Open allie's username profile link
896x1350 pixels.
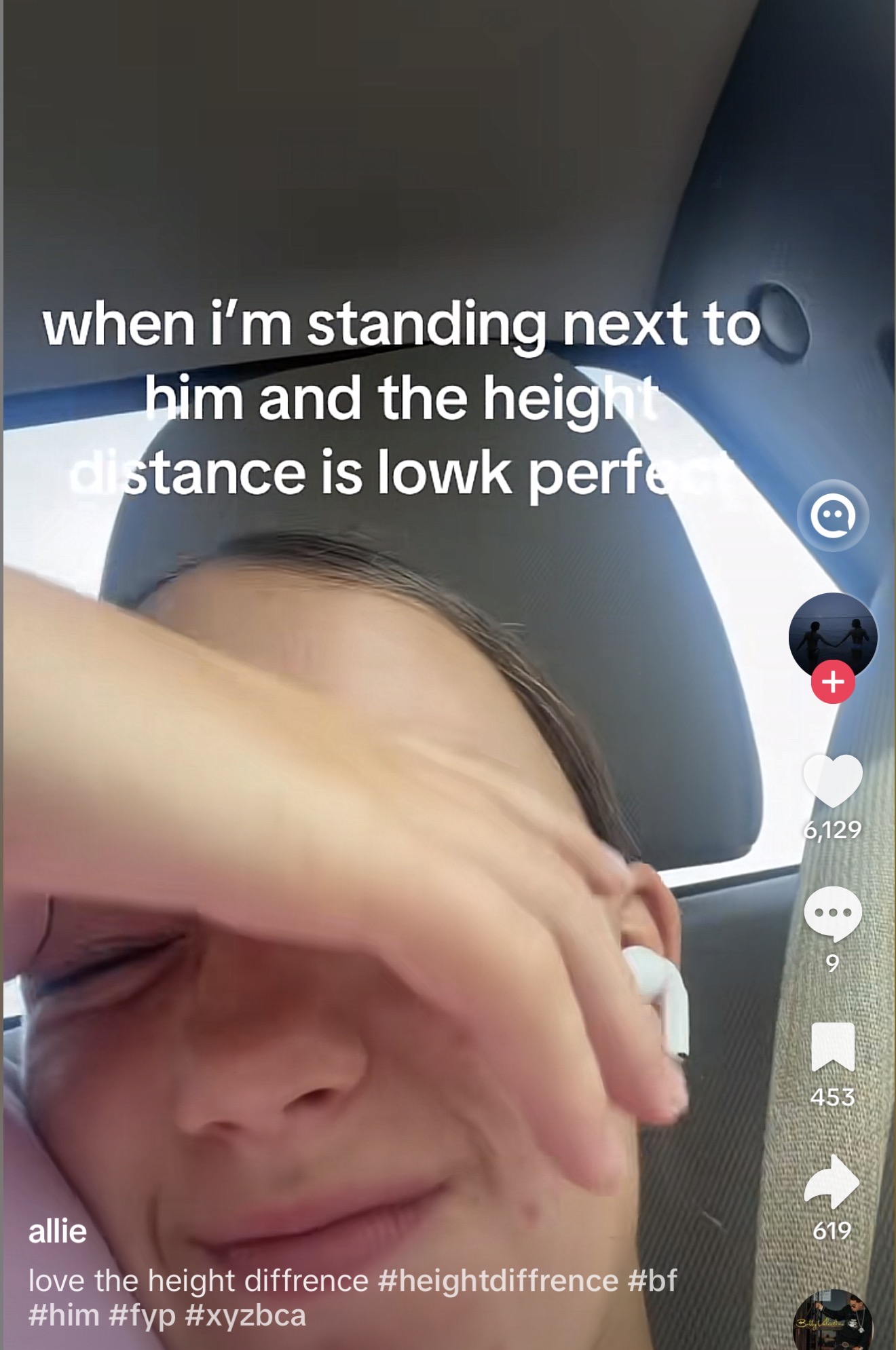[x=58, y=1232]
